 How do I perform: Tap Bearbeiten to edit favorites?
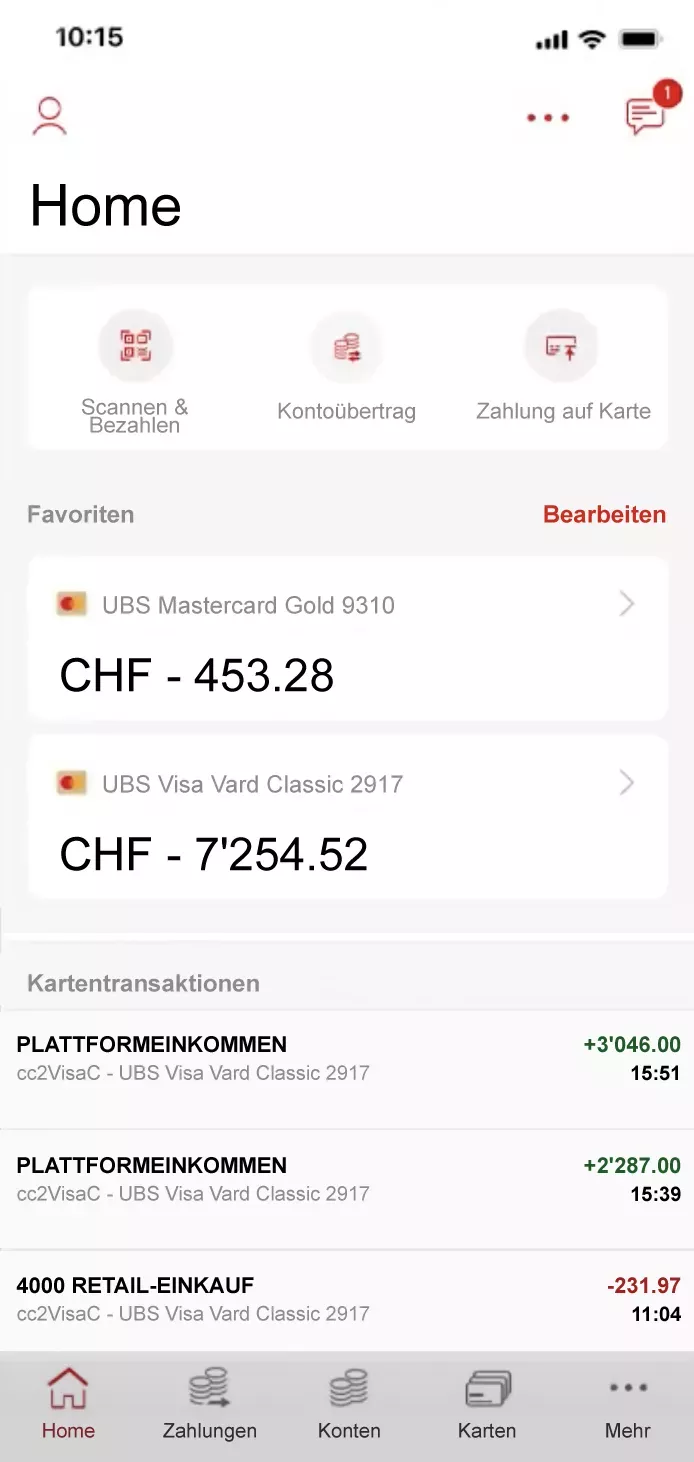tap(604, 514)
